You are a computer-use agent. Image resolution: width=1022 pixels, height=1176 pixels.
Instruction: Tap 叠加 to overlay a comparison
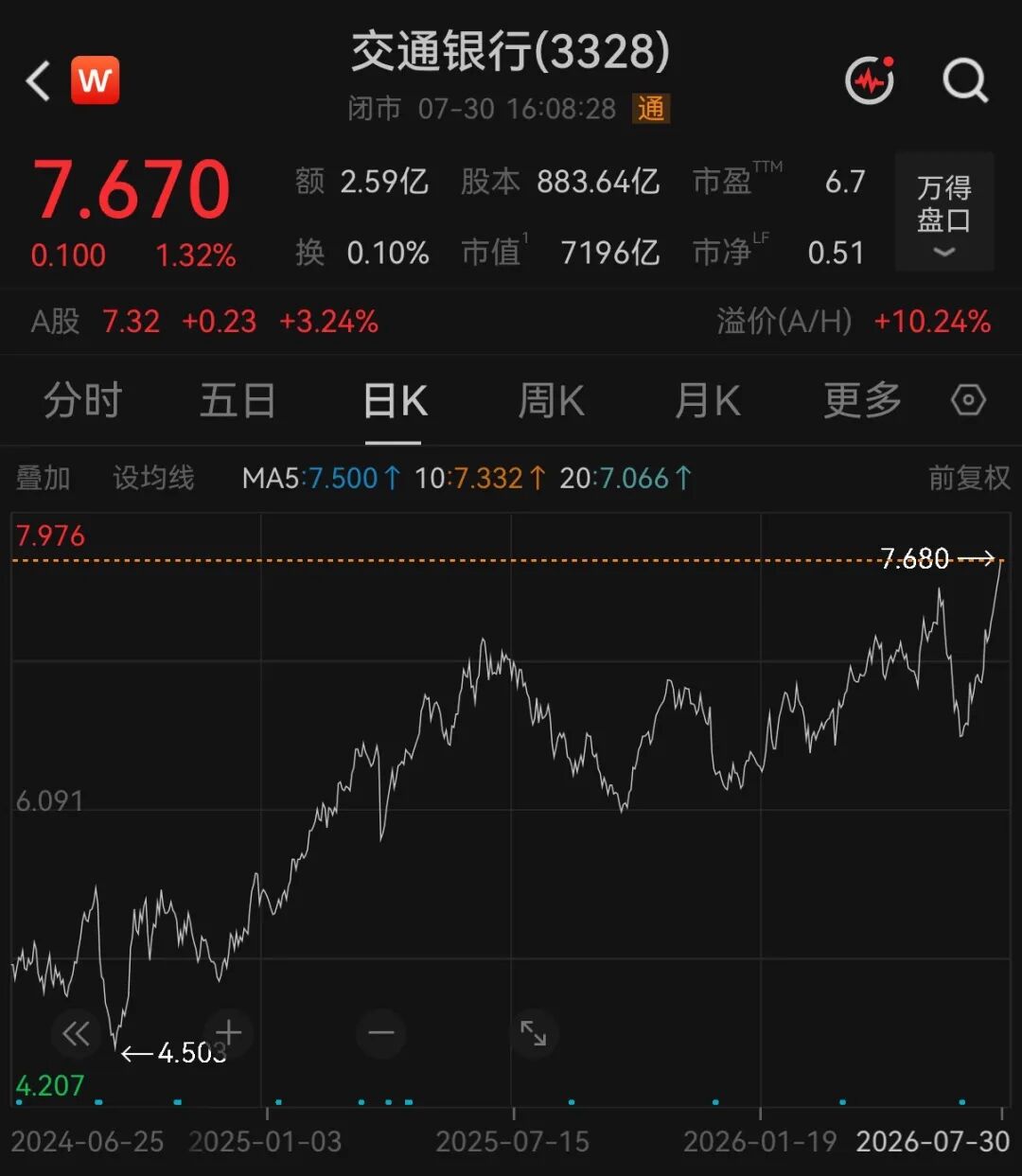point(43,478)
